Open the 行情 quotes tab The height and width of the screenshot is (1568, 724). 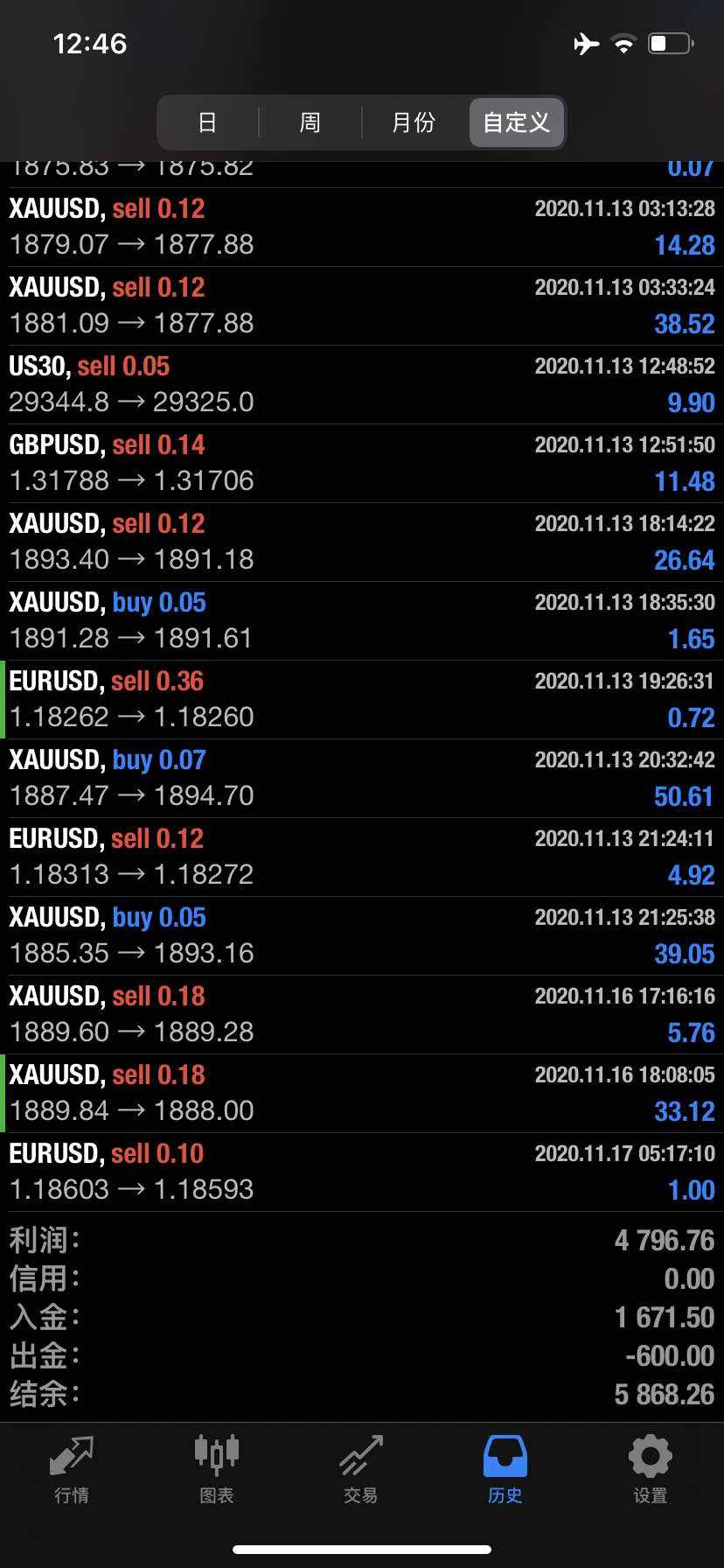click(72, 1469)
